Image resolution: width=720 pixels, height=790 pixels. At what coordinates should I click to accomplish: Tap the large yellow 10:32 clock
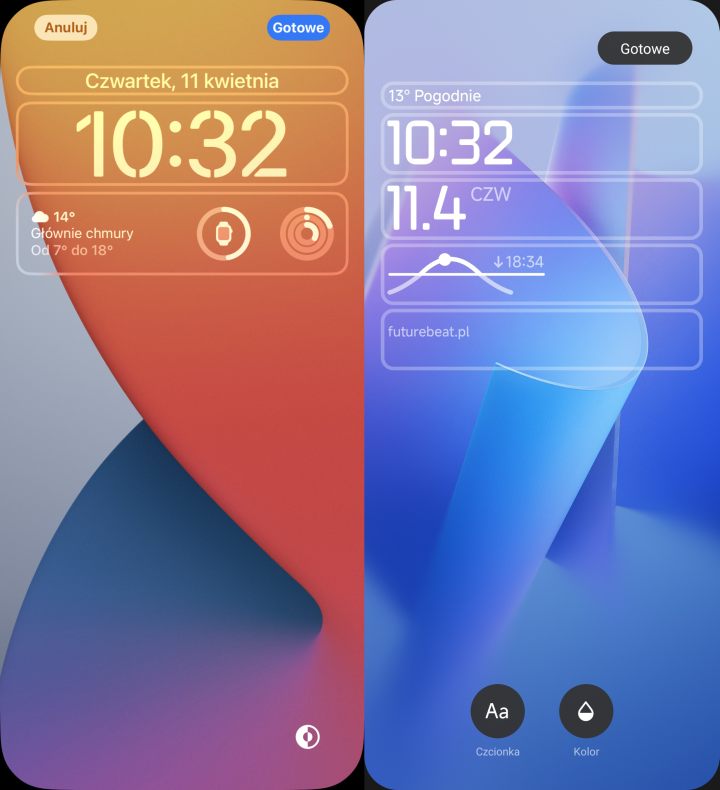coord(182,143)
